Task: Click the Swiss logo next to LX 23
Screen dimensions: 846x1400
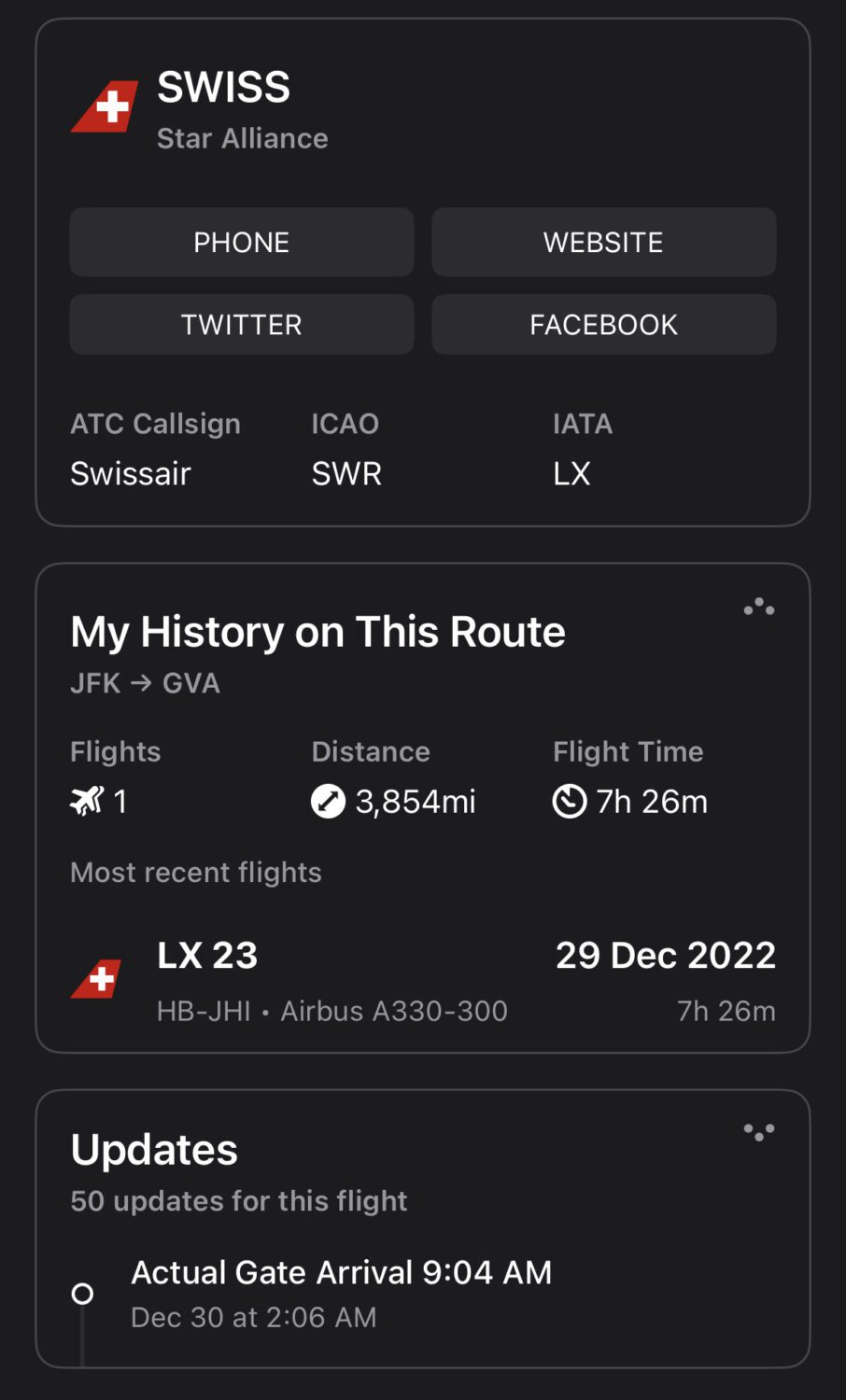Action: 98,979
